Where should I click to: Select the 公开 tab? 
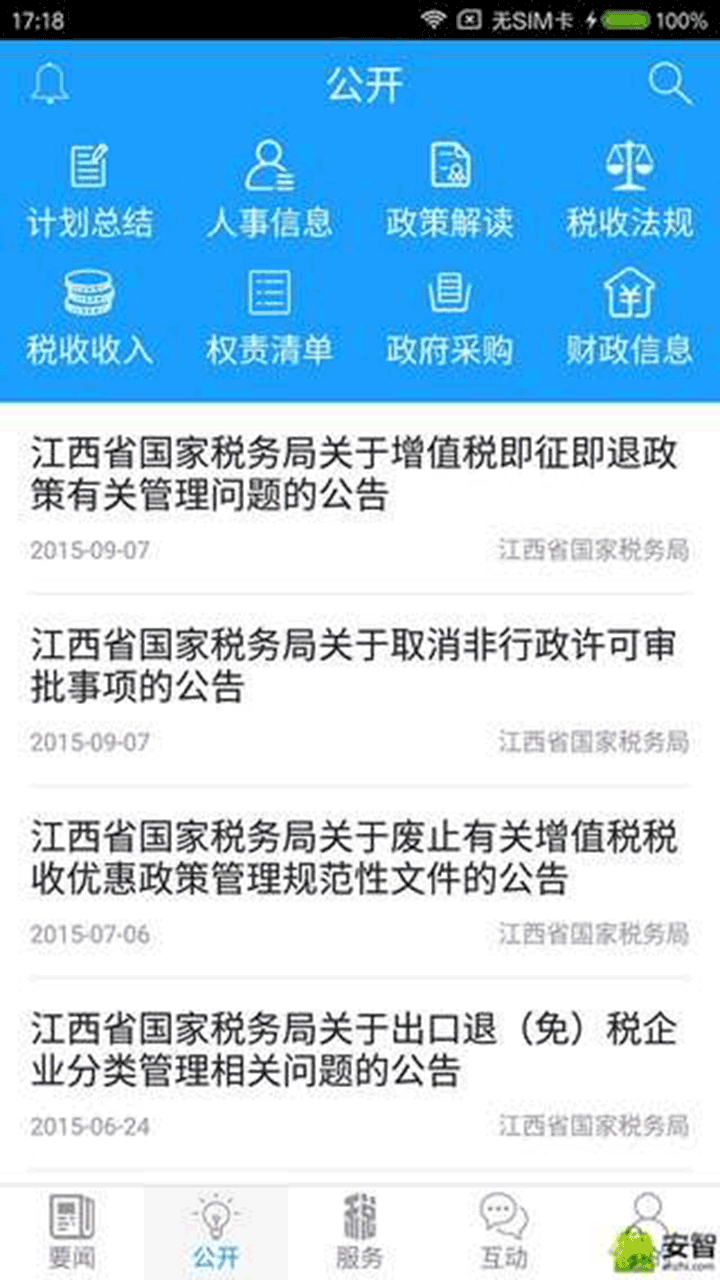pos(216,1232)
